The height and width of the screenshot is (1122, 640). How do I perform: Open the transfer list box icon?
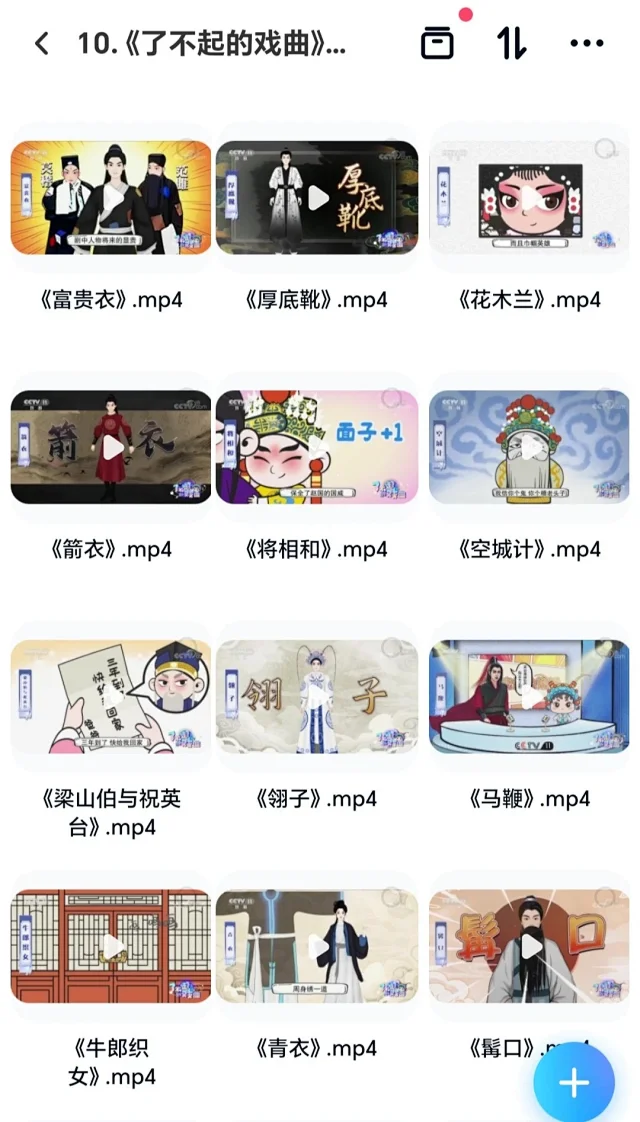437,43
